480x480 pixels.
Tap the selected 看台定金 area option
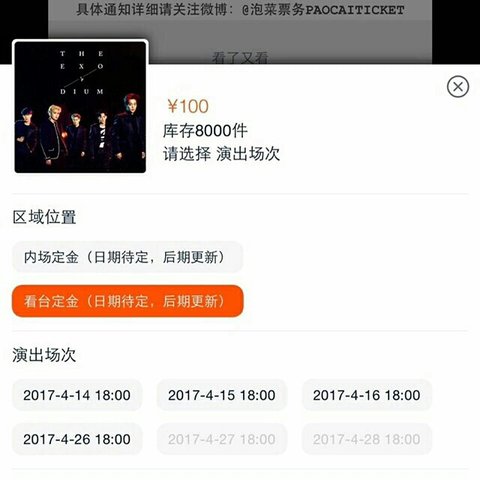coord(127,301)
